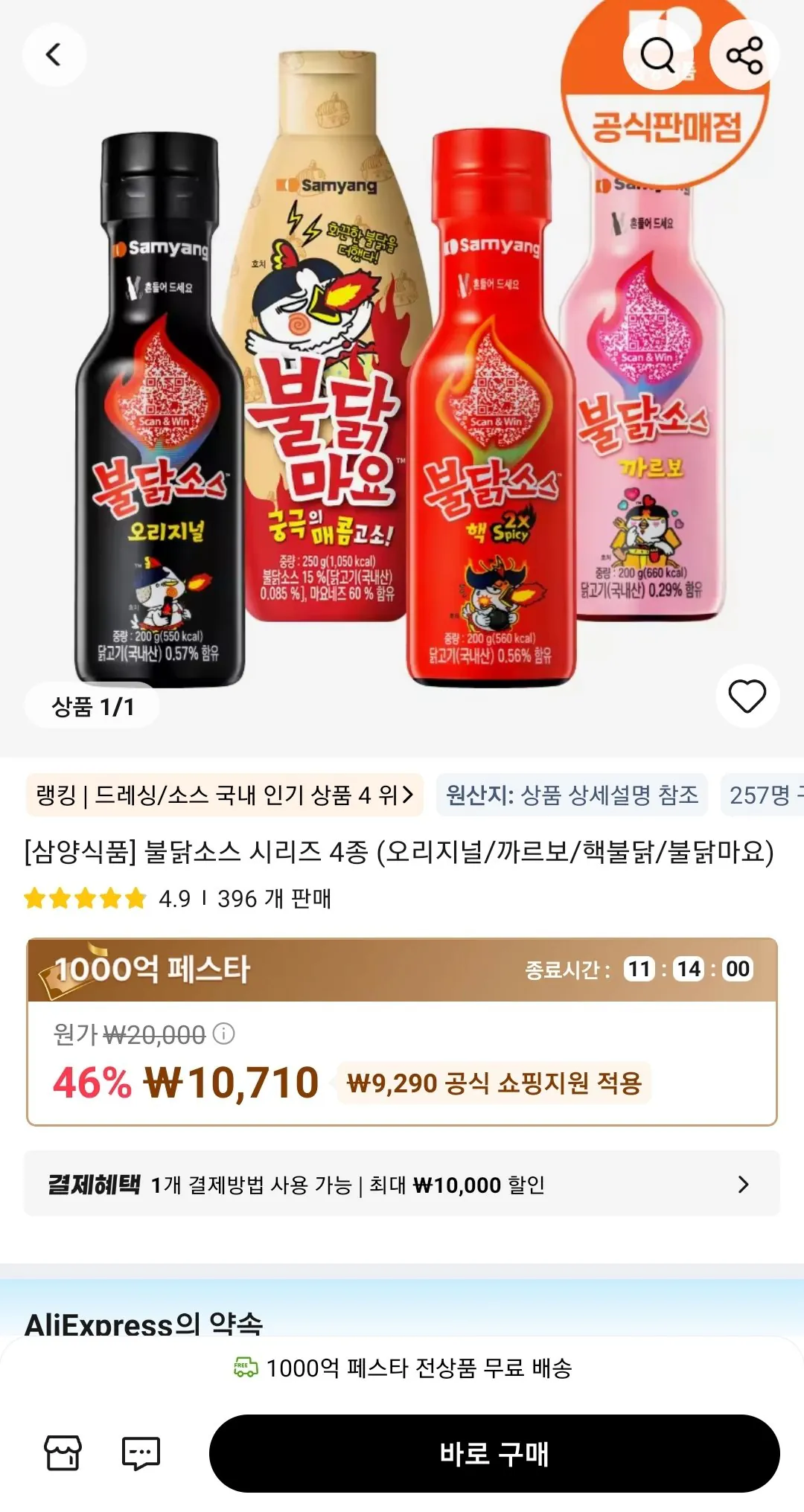Open the search icon at top right
Image resolution: width=804 pixels, height=1512 pixels.
658,54
